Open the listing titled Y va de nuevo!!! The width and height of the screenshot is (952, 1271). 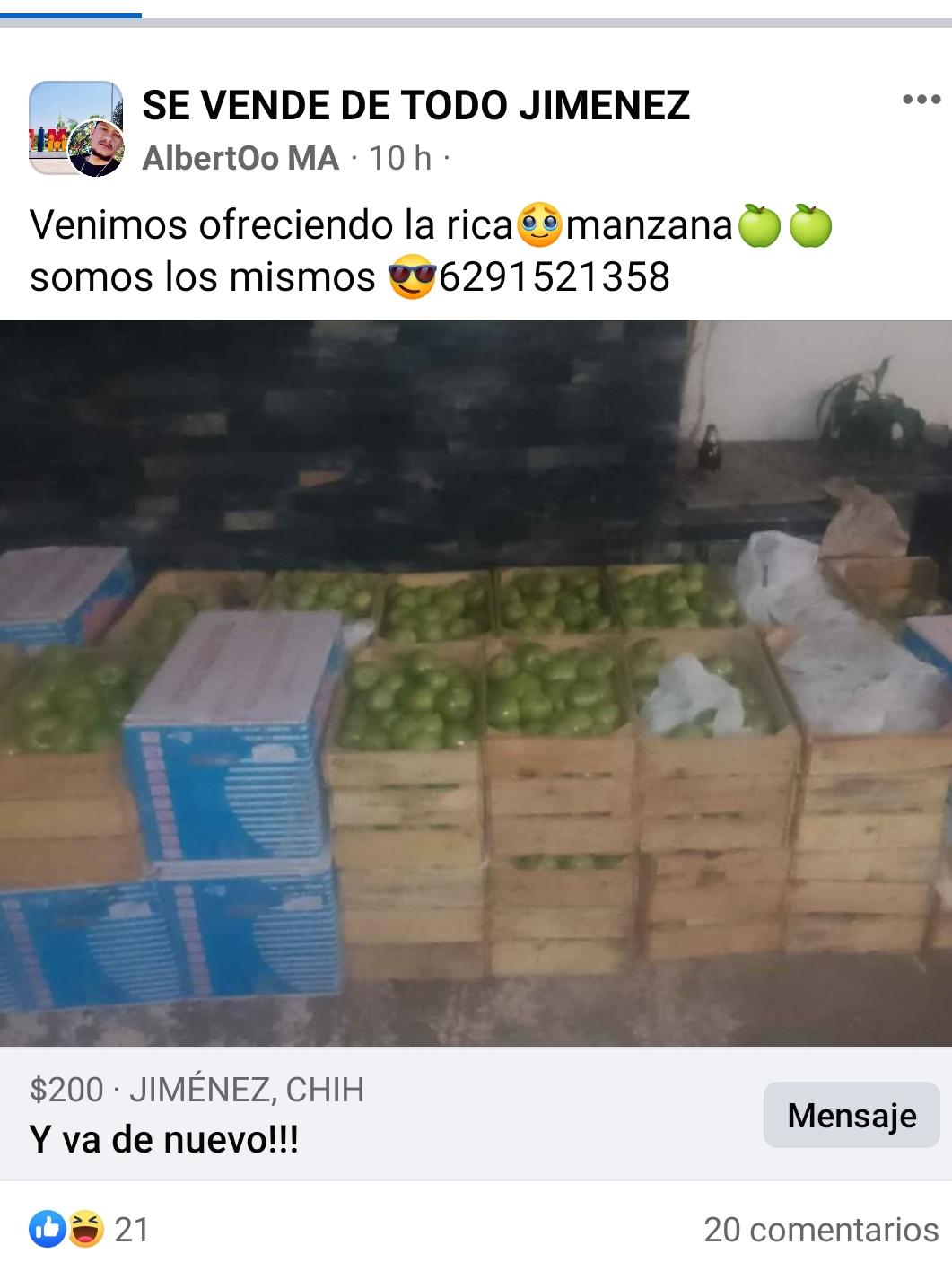click(164, 1140)
